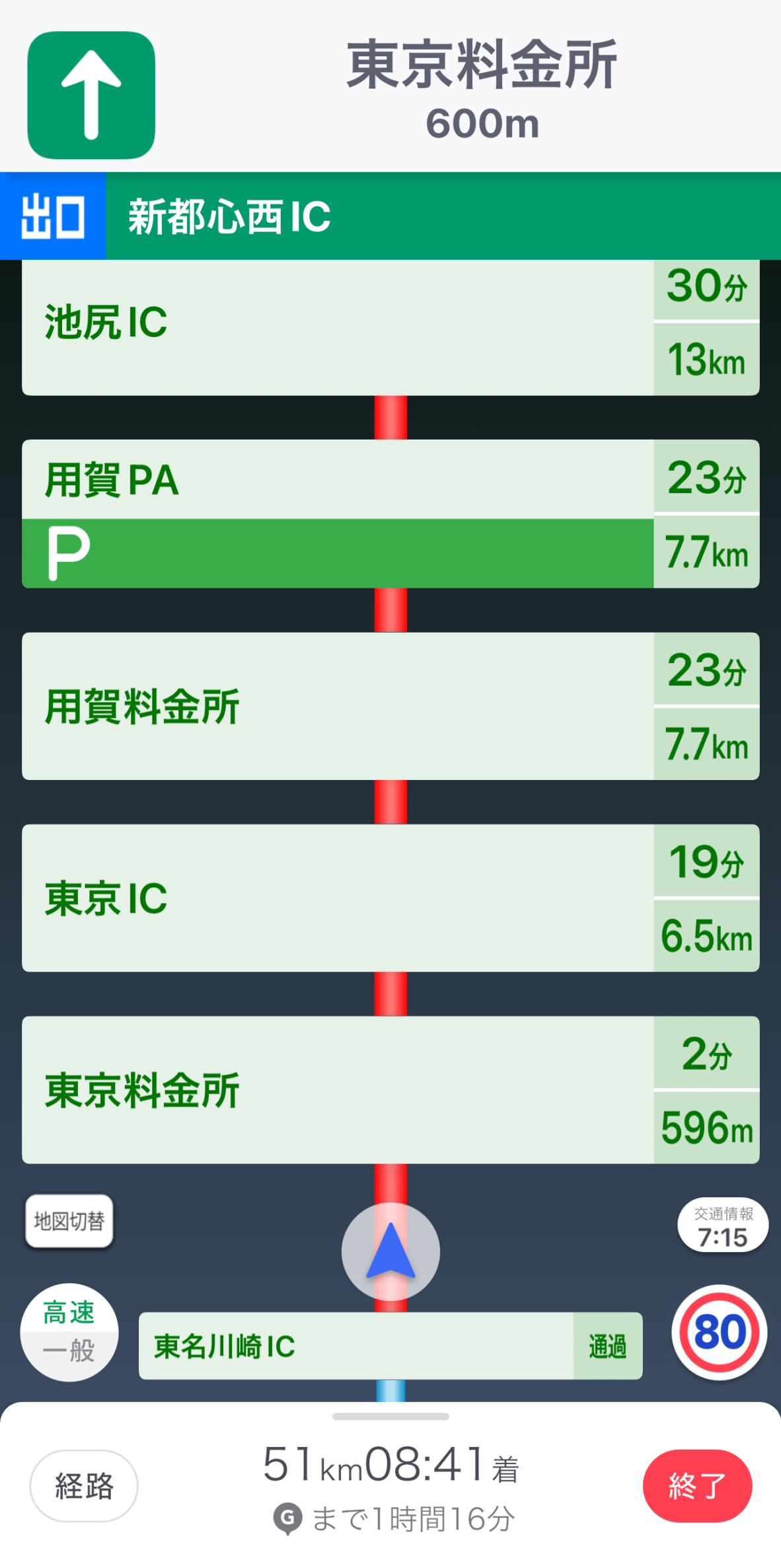
Task: Select the 池尻IC interchange row
Action: tap(337, 327)
